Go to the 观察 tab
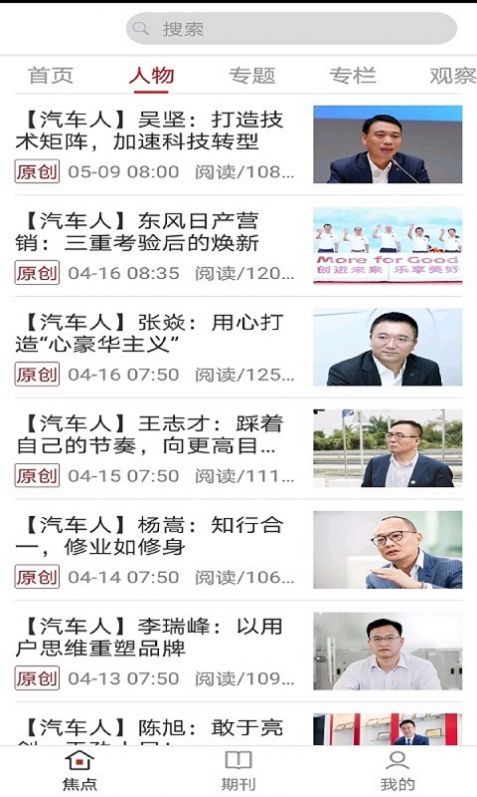Viewport: 477px width, 797px height. [x=453, y=76]
